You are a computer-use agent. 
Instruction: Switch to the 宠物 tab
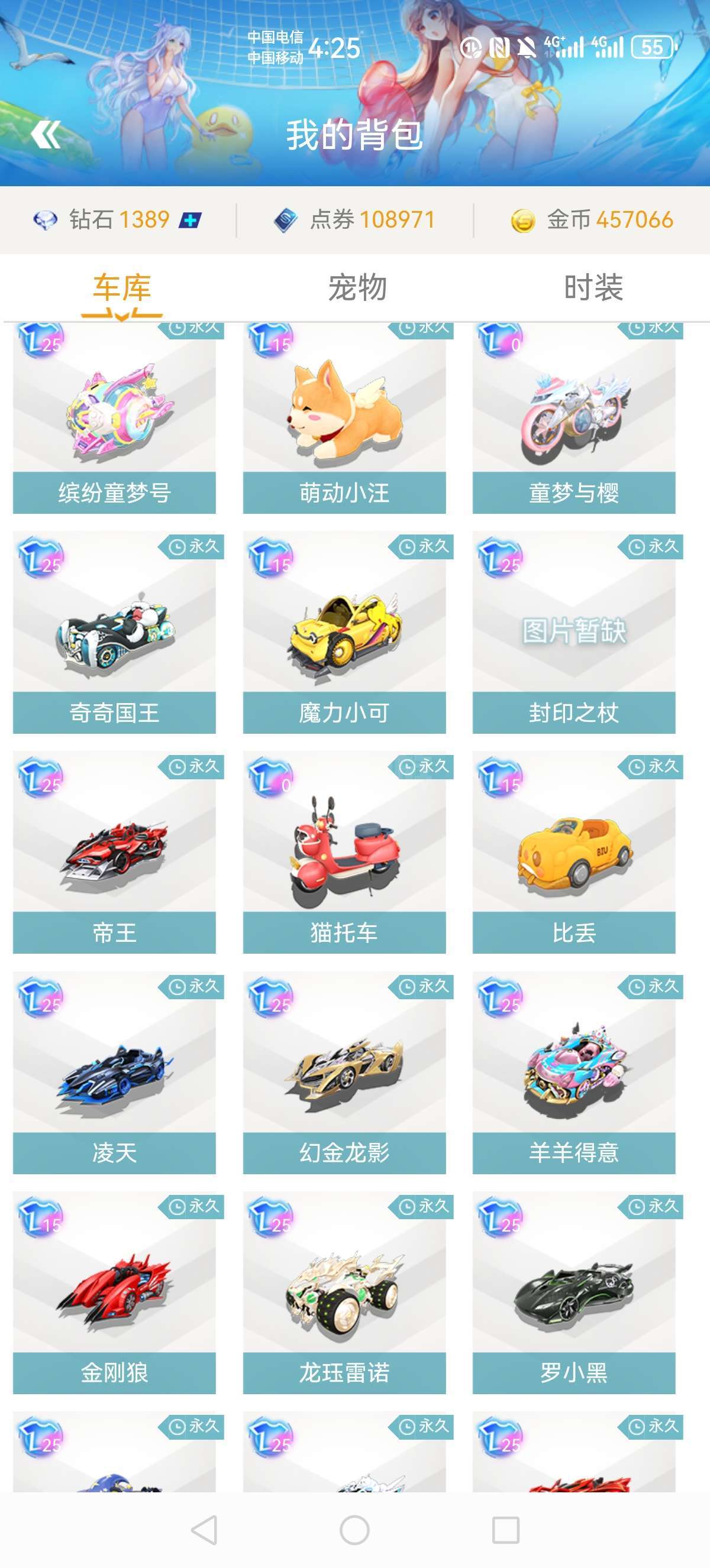357,287
